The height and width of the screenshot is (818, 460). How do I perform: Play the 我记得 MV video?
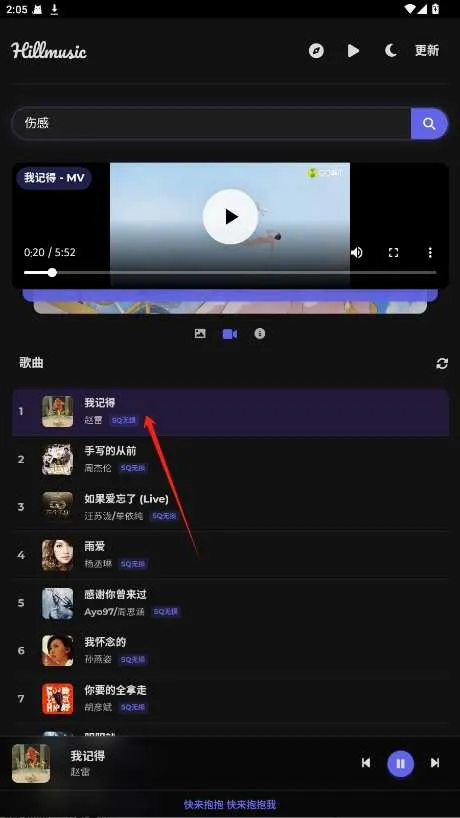pyautogui.click(x=230, y=216)
